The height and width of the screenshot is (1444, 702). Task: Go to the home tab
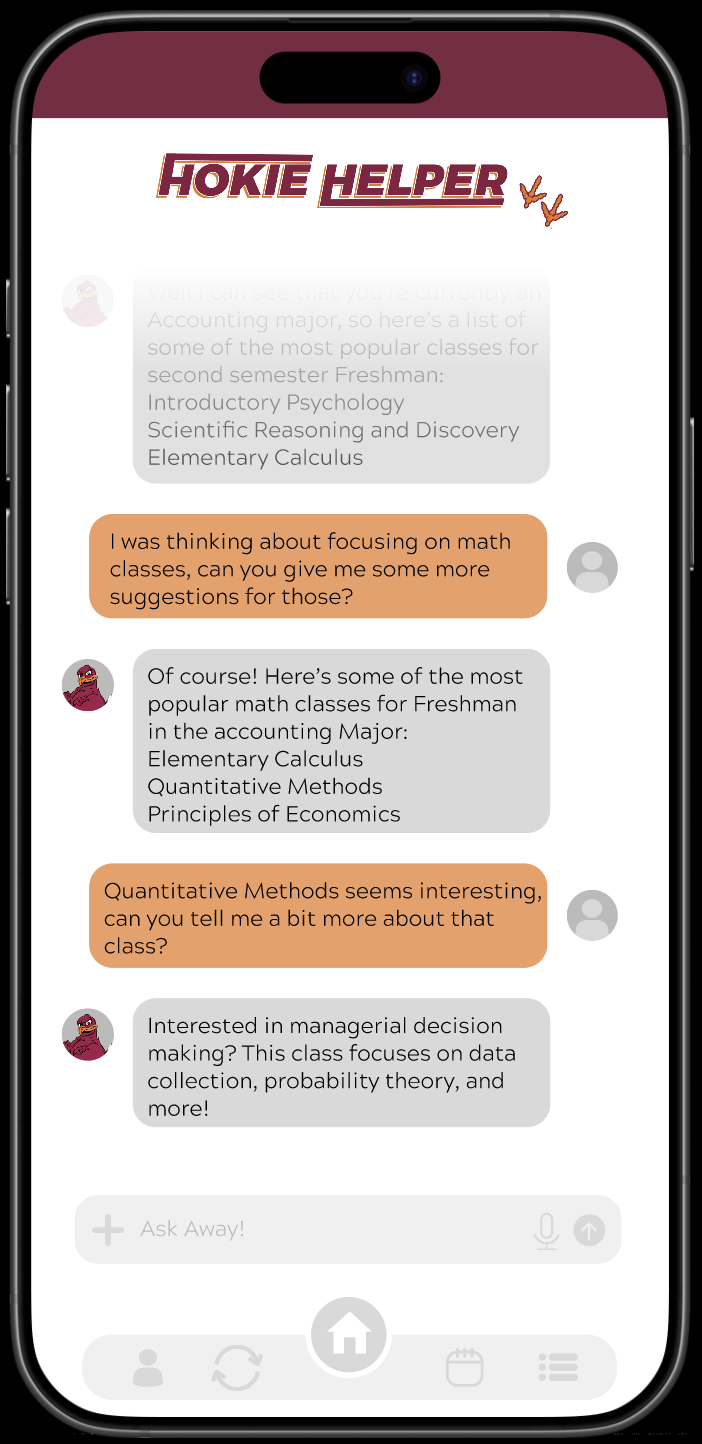tap(348, 1335)
